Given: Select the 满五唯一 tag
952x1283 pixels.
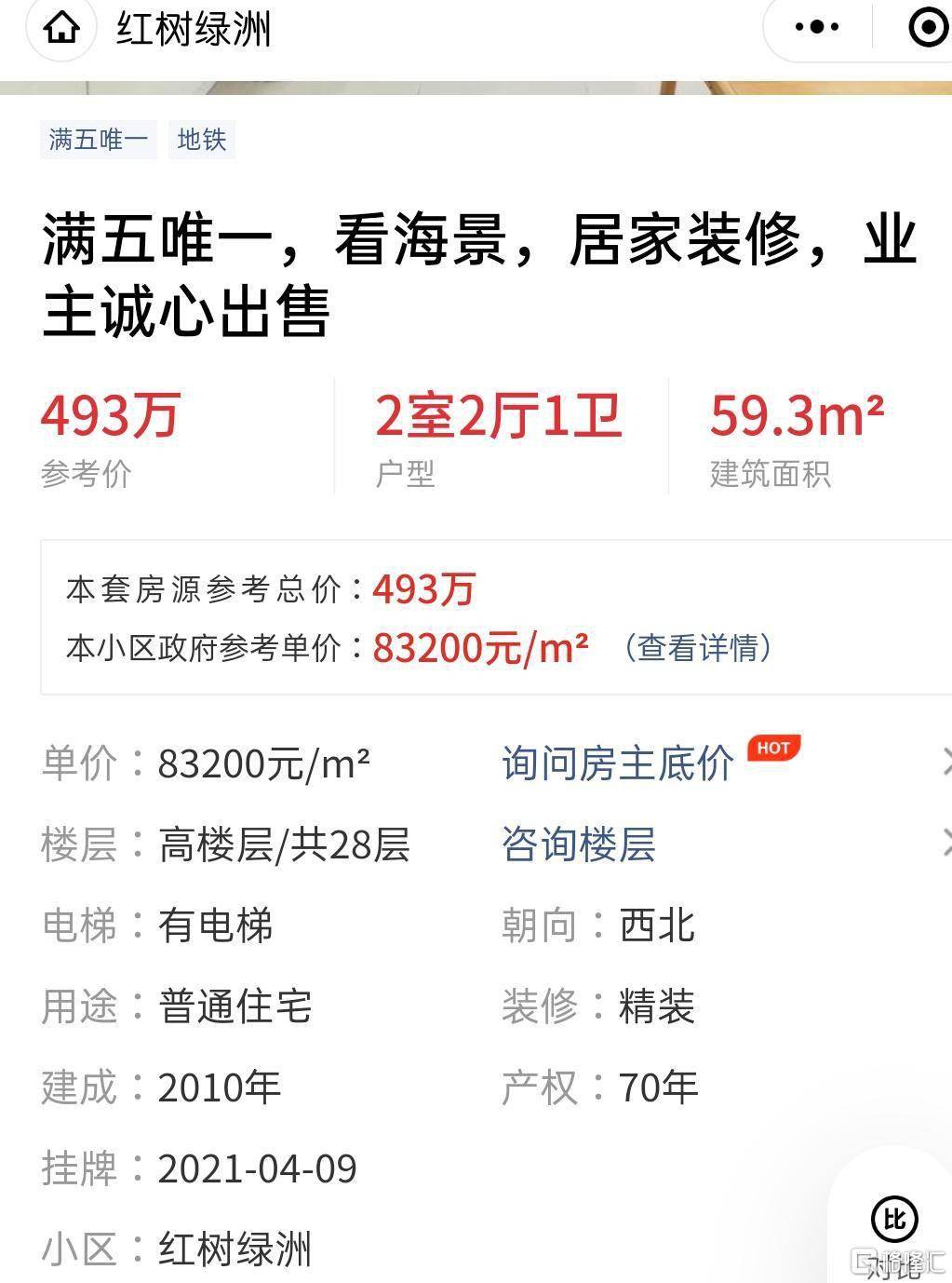Looking at the screenshot, I should (x=98, y=140).
